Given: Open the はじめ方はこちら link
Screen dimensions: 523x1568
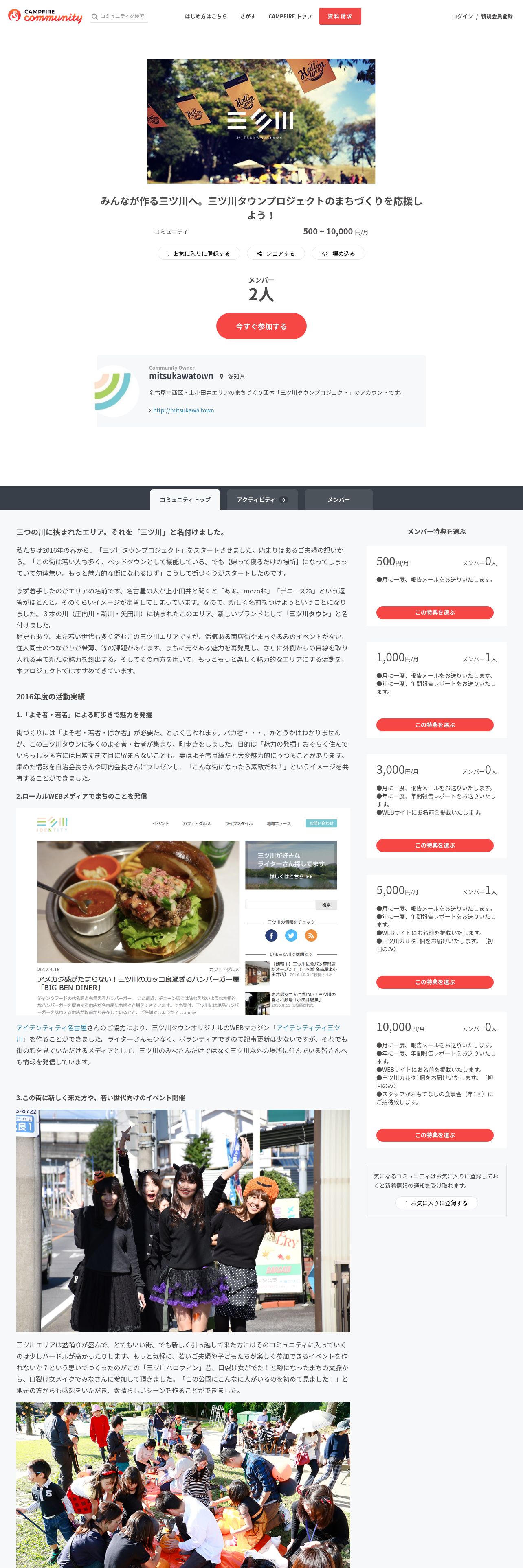Looking at the screenshot, I should point(206,16).
